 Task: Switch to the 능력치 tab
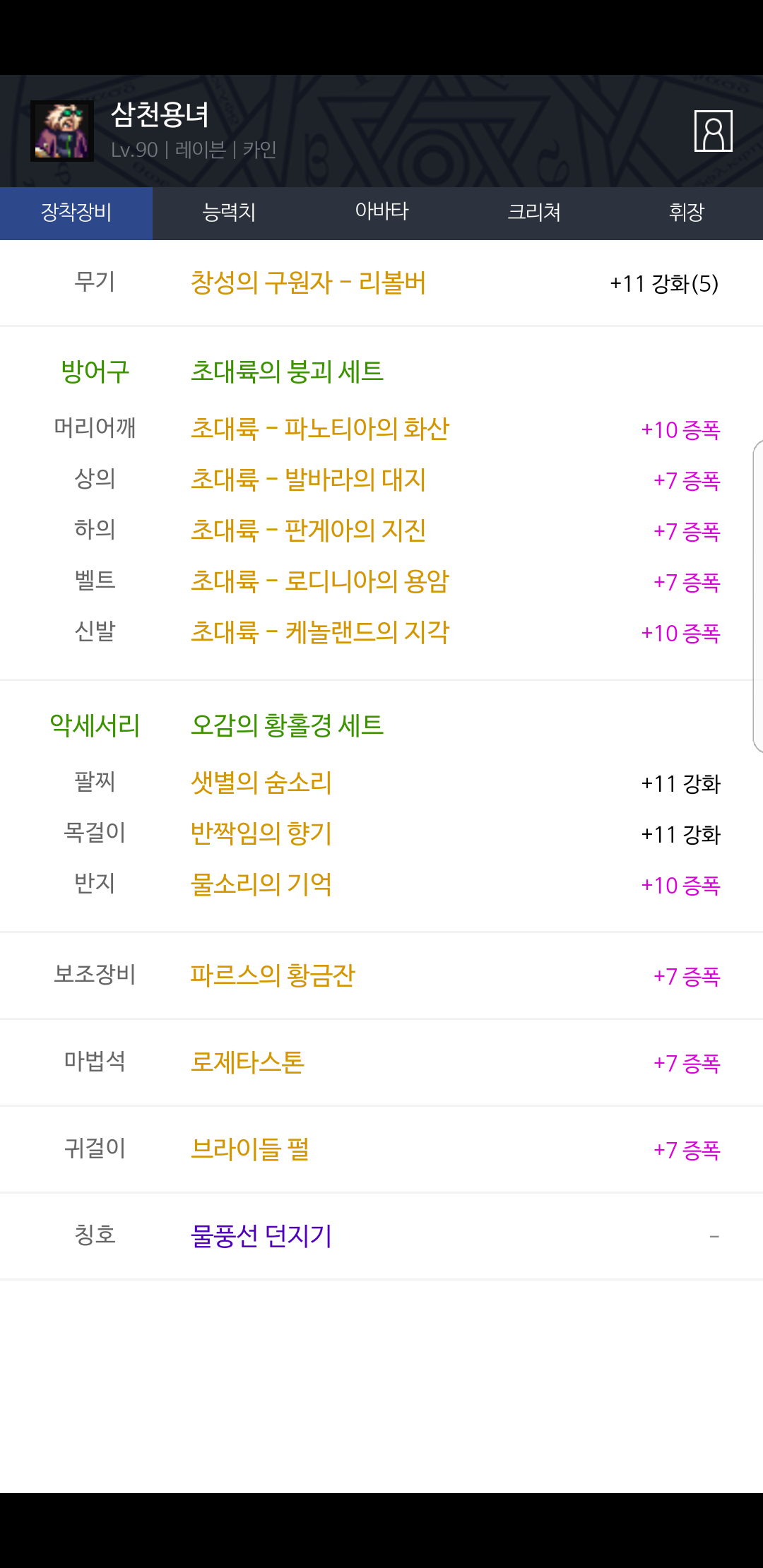click(x=228, y=213)
